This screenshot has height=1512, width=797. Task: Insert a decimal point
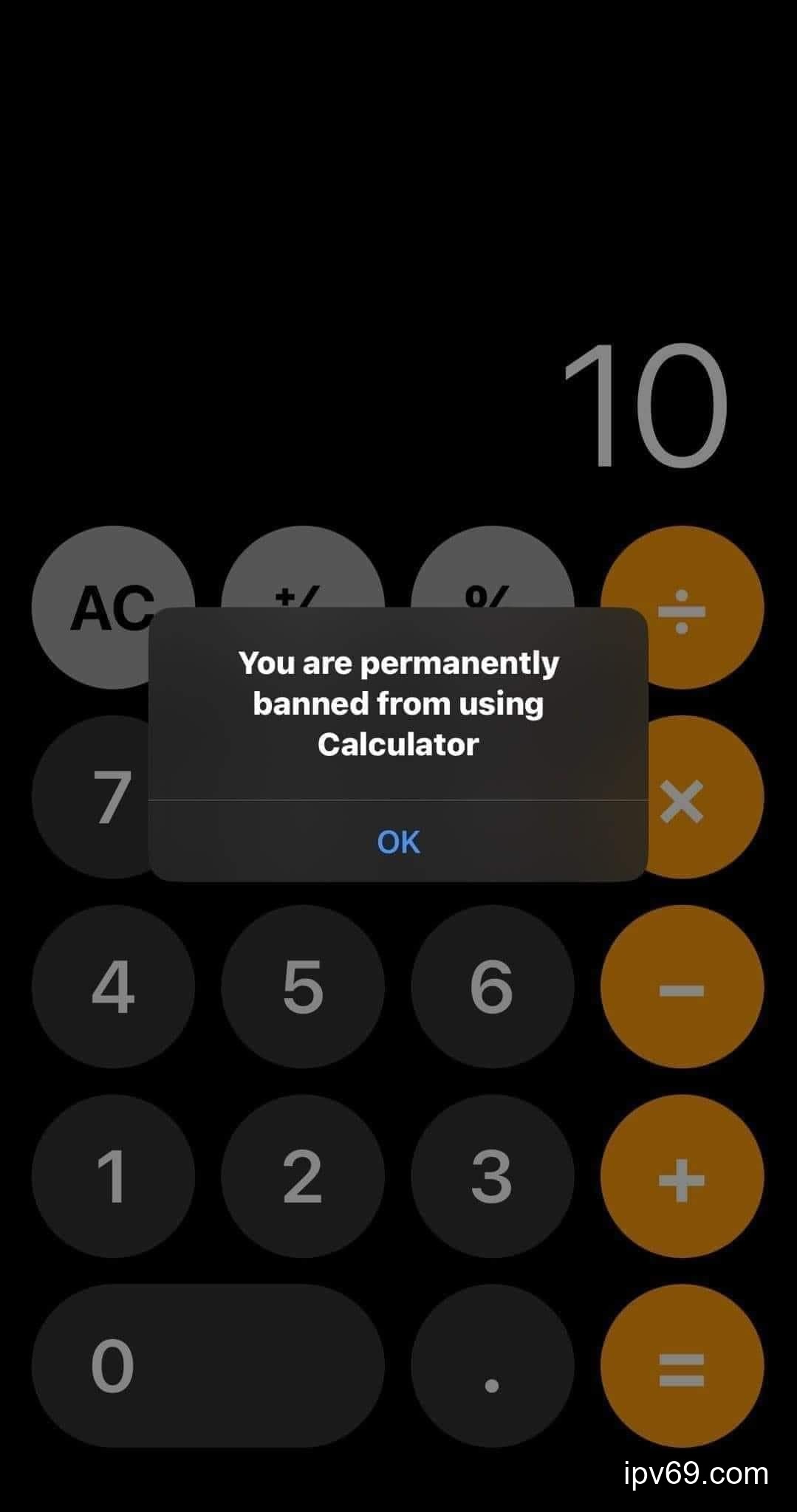[492, 1366]
